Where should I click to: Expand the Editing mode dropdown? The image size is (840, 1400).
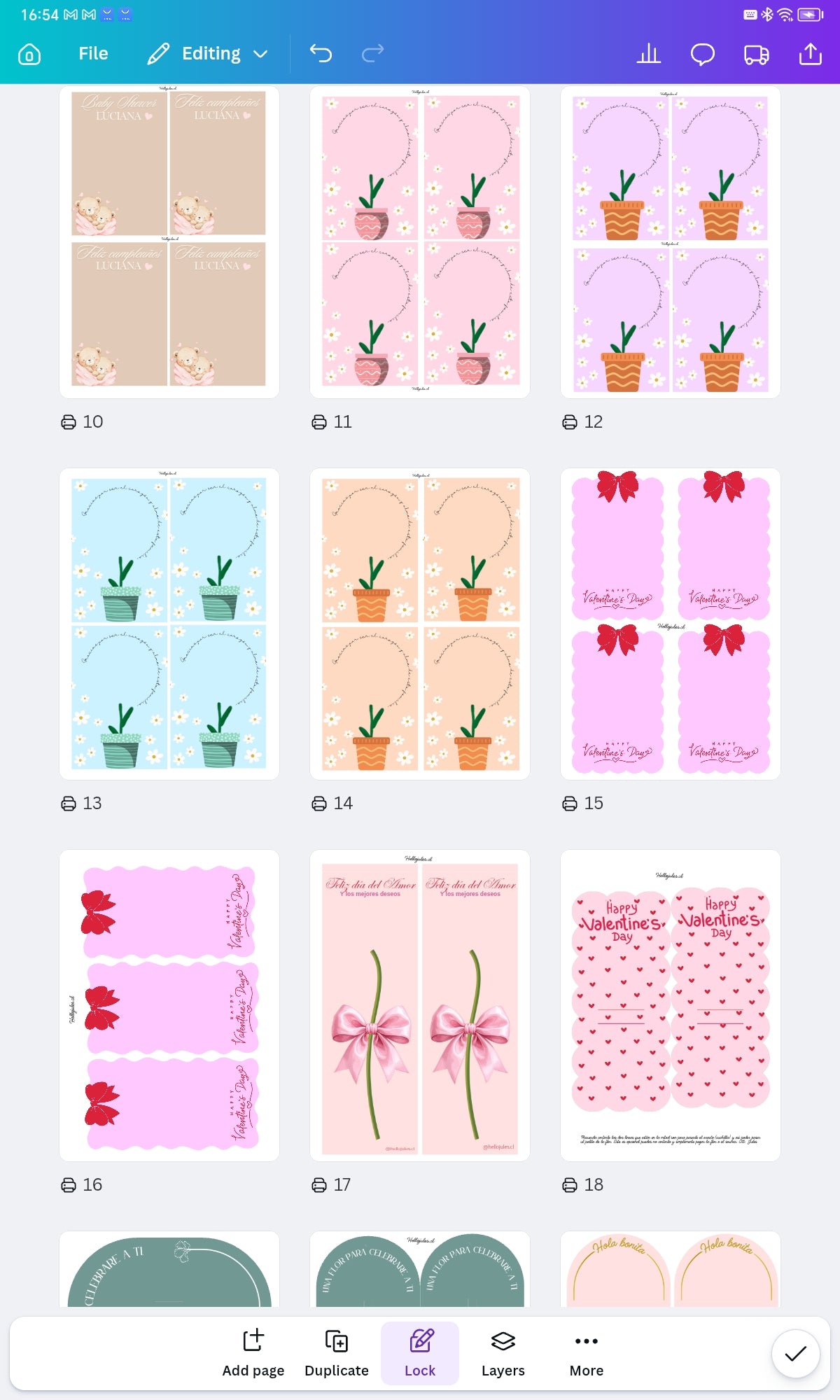(x=260, y=52)
